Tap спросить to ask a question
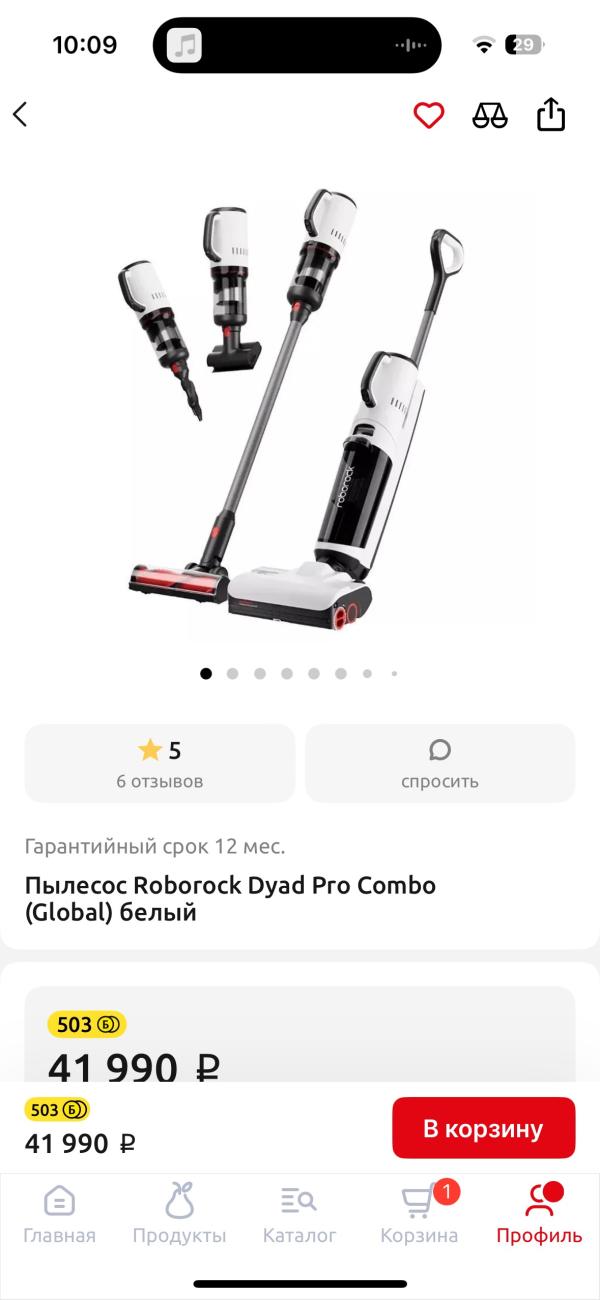This screenshot has width=600, height=1300. tap(440, 764)
